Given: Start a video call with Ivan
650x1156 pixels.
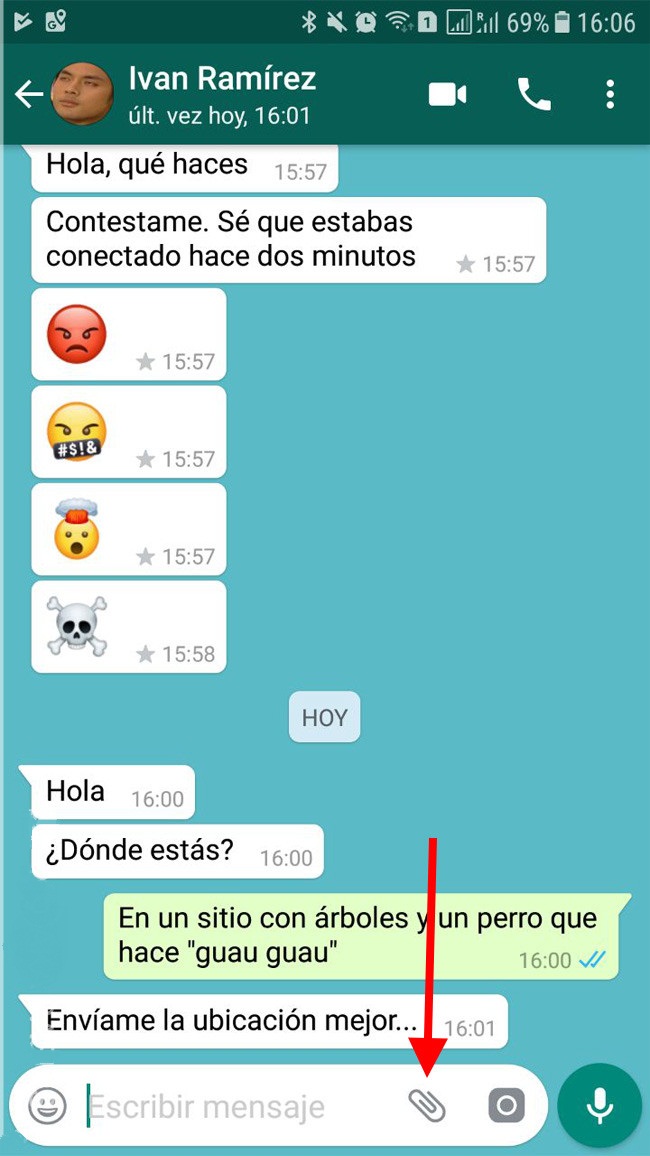Looking at the screenshot, I should point(447,94).
